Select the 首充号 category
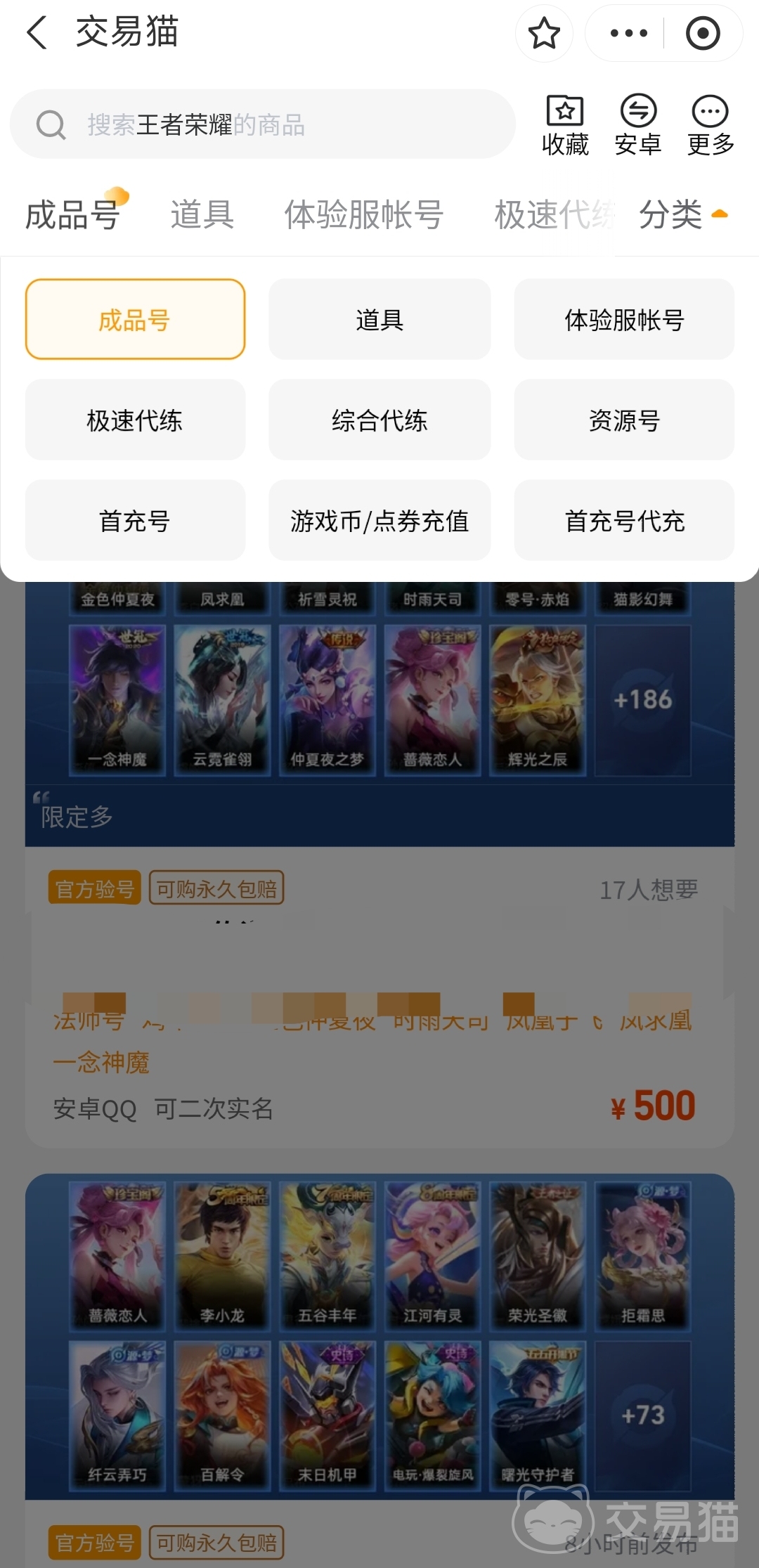The width and height of the screenshot is (759, 1568). pos(135,521)
